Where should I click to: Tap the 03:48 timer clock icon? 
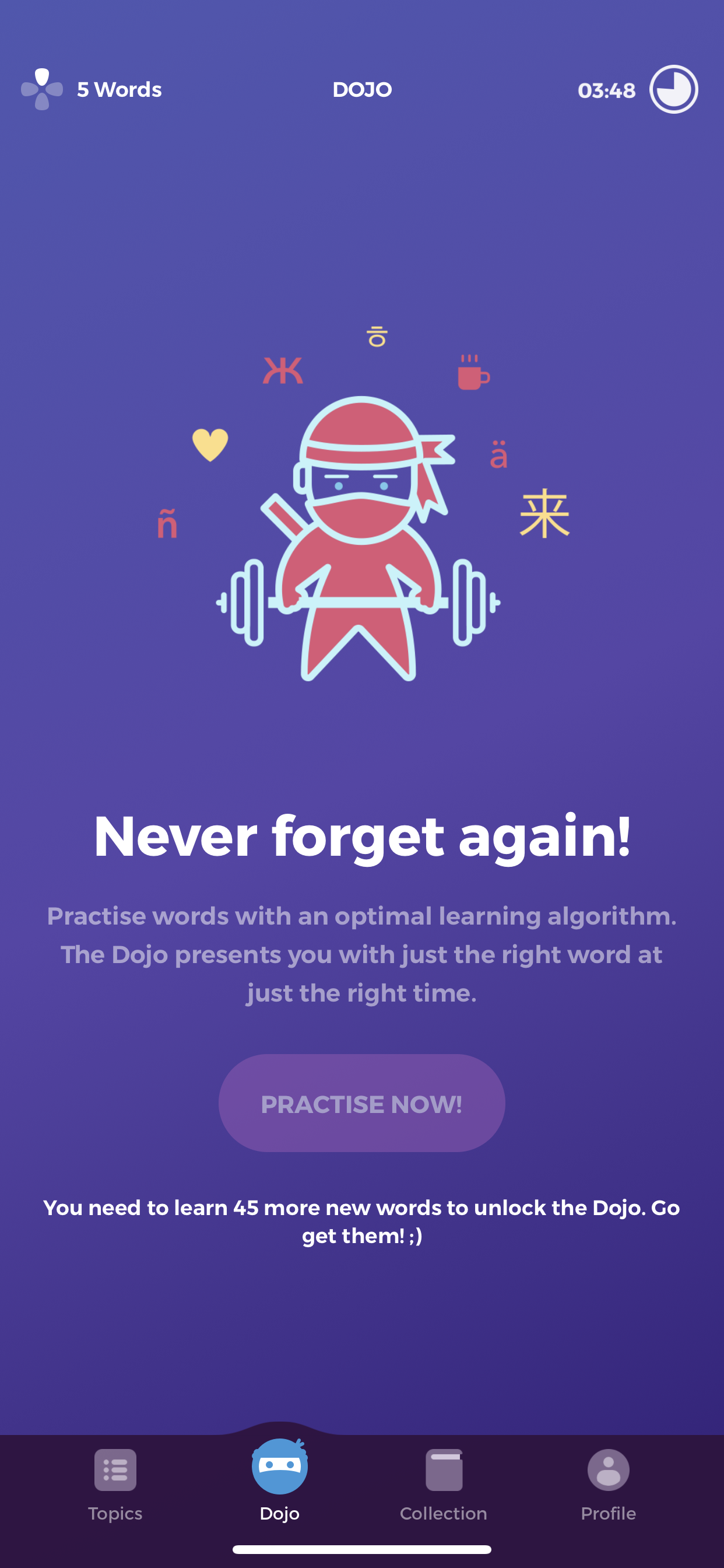[x=673, y=89]
